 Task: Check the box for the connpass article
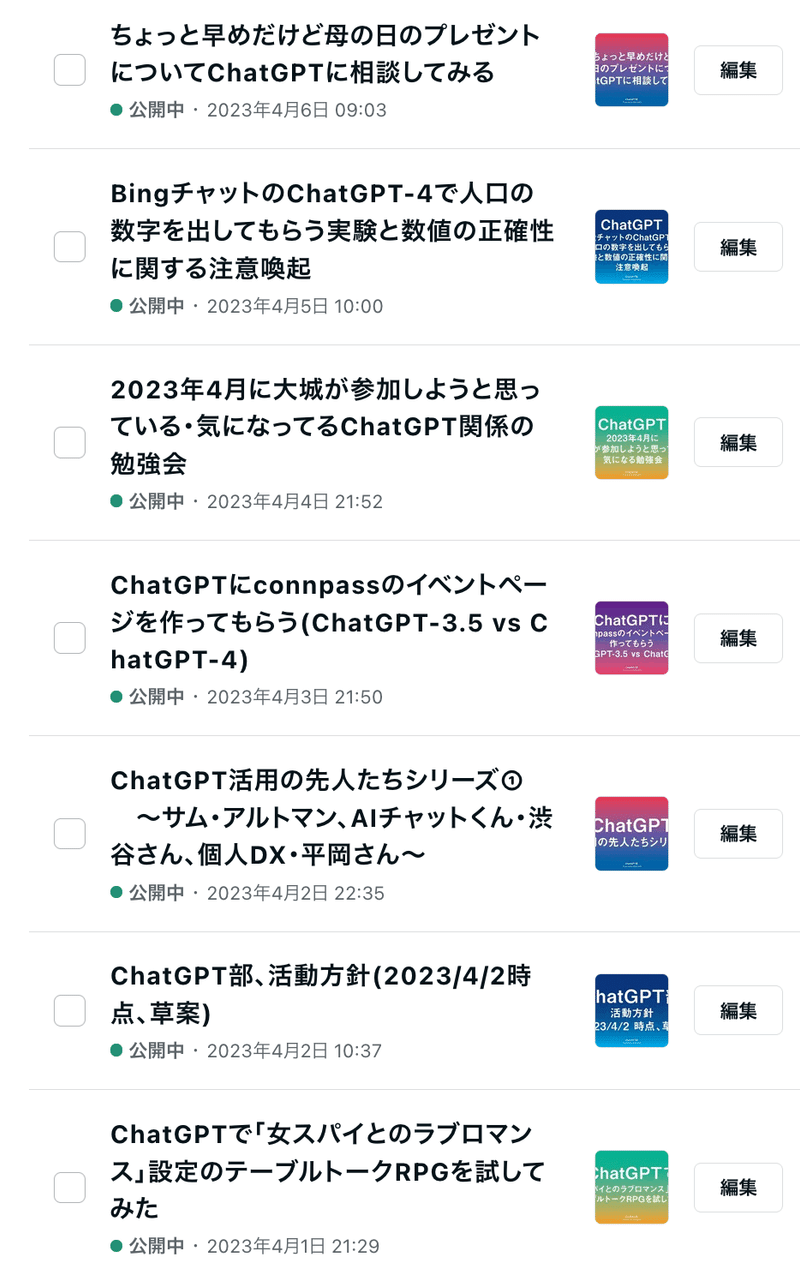[x=70, y=637]
